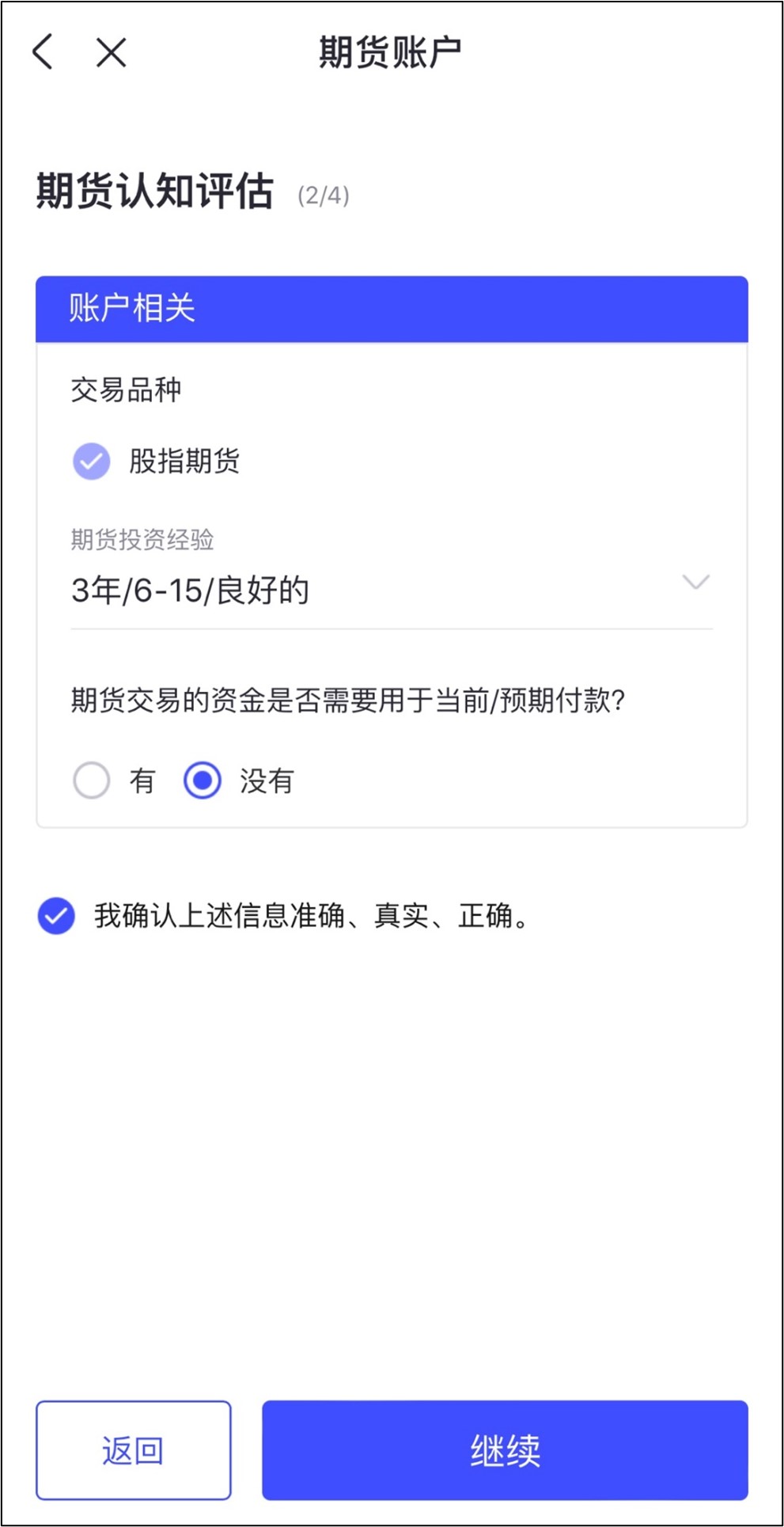This screenshot has width=784, height=1527.
Task: Close the futures account page
Action: pyautogui.click(x=111, y=52)
